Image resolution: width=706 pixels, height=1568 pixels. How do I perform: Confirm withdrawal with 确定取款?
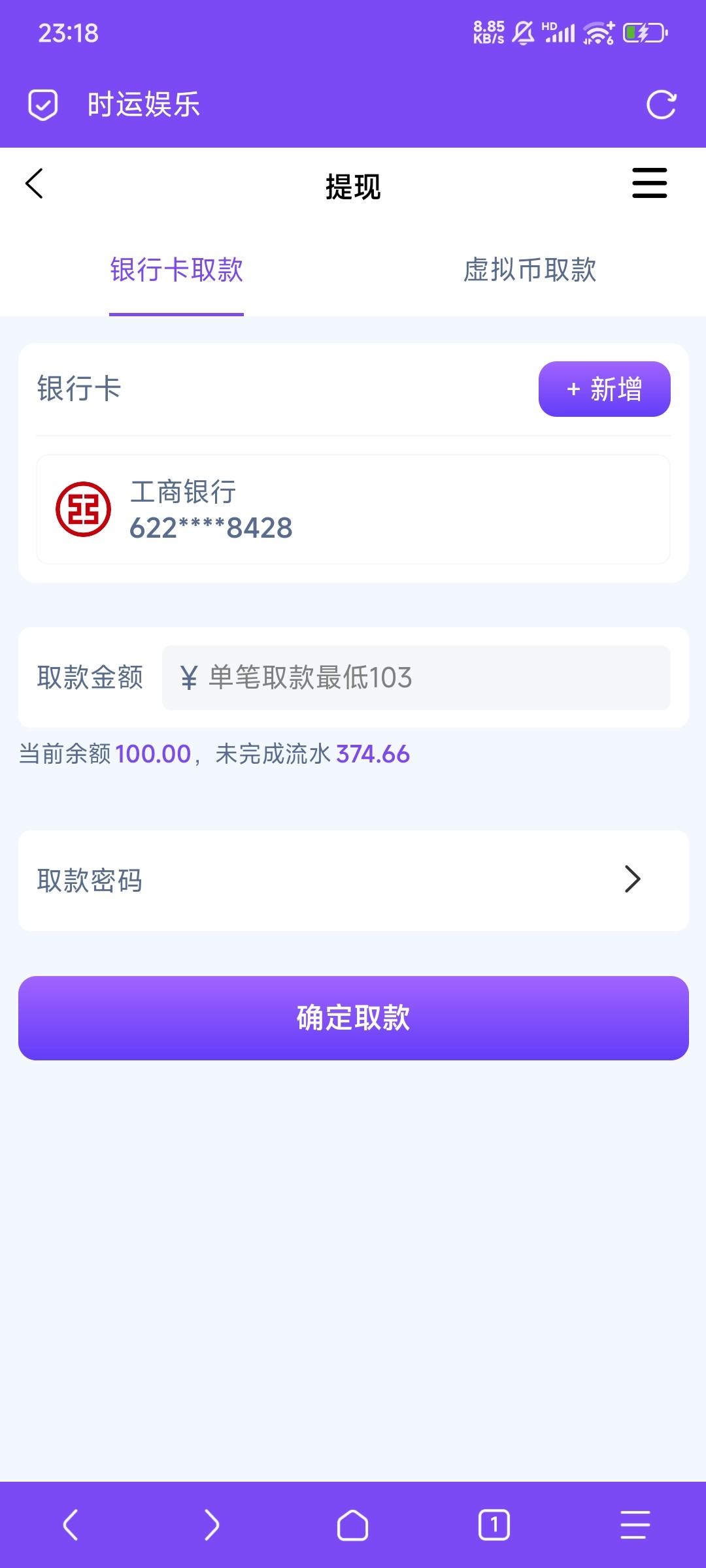353,1018
